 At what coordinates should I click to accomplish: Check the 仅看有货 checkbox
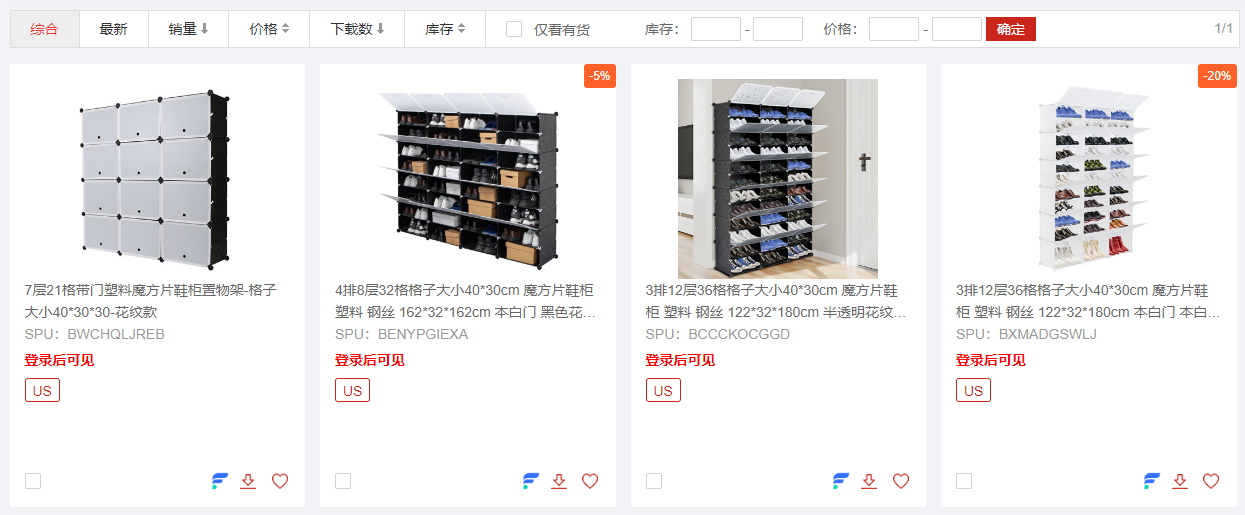point(514,29)
